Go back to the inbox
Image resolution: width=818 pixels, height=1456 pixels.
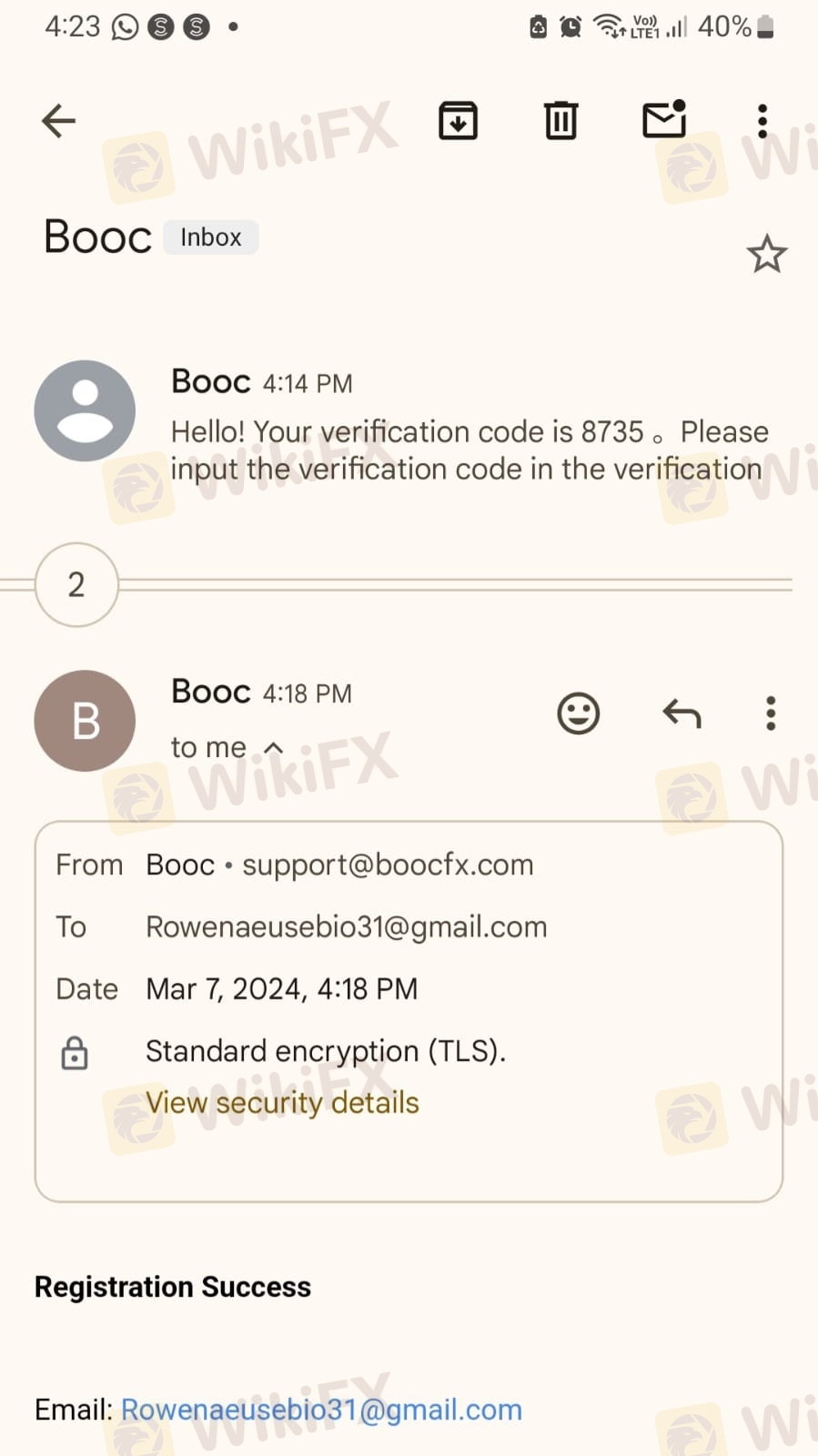pyautogui.click(x=59, y=121)
